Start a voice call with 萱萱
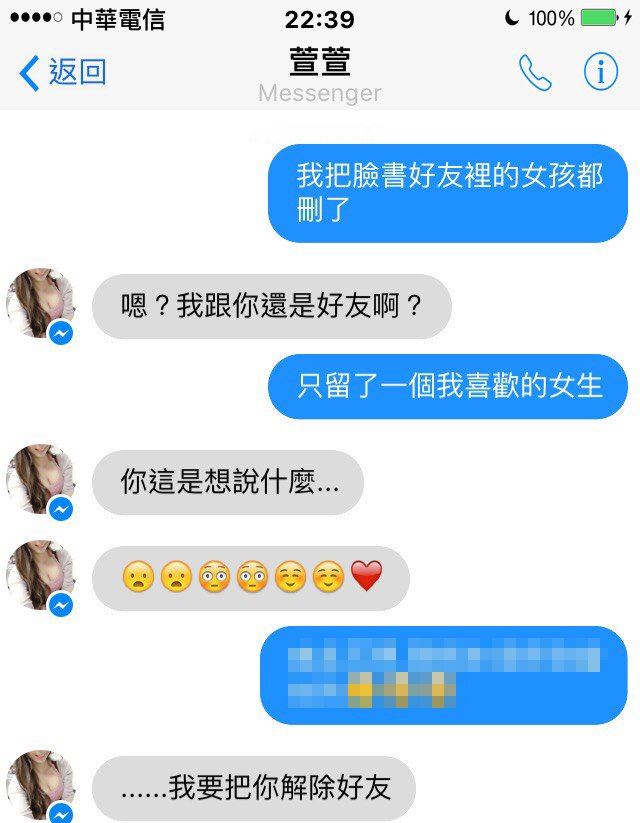 [x=534, y=72]
